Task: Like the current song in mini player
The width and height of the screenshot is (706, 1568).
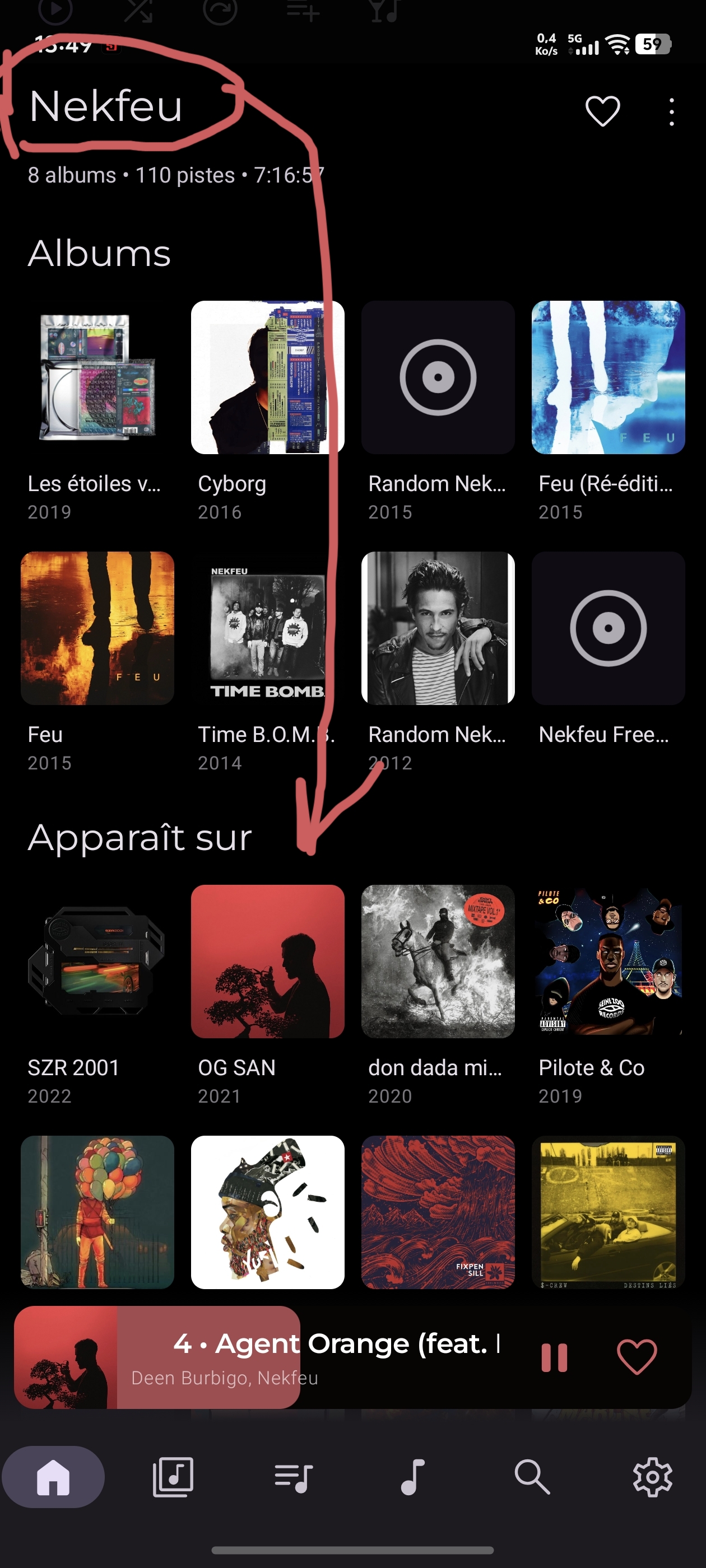Action: pyautogui.click(x=637, y=1357)
